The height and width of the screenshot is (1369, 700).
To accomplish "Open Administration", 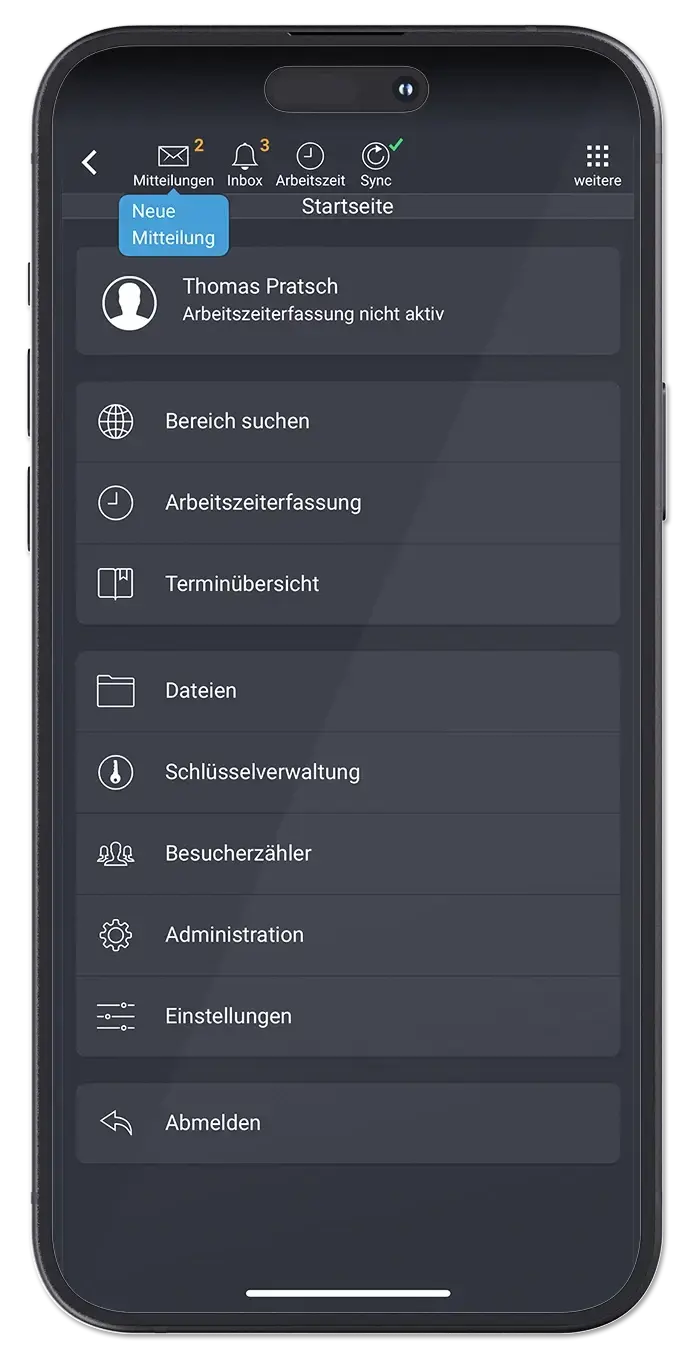I will pyautogui.click(x=348, y=935).
